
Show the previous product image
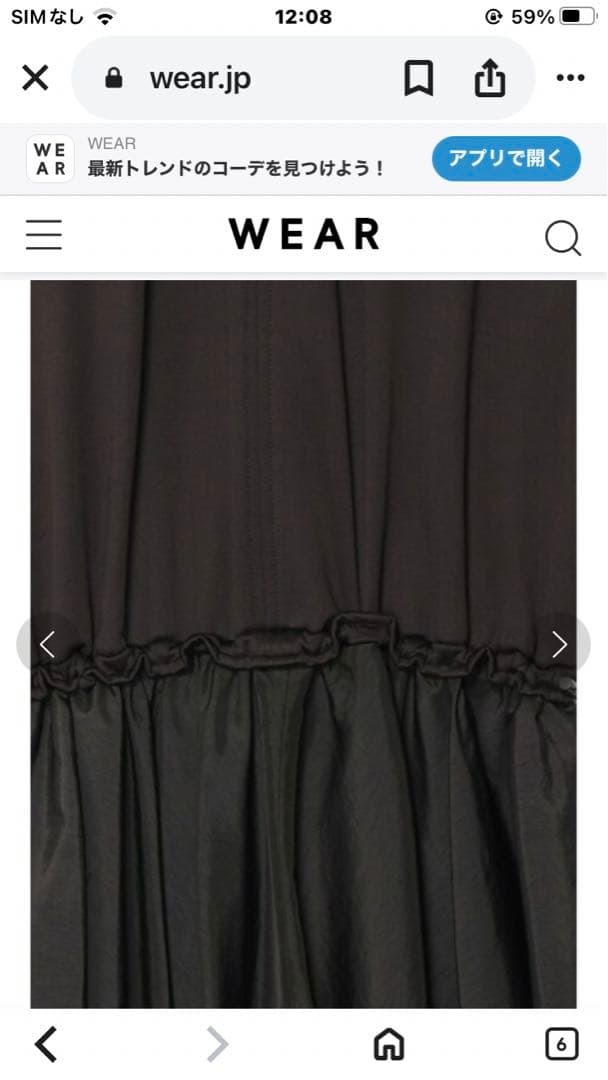(46, 645)
